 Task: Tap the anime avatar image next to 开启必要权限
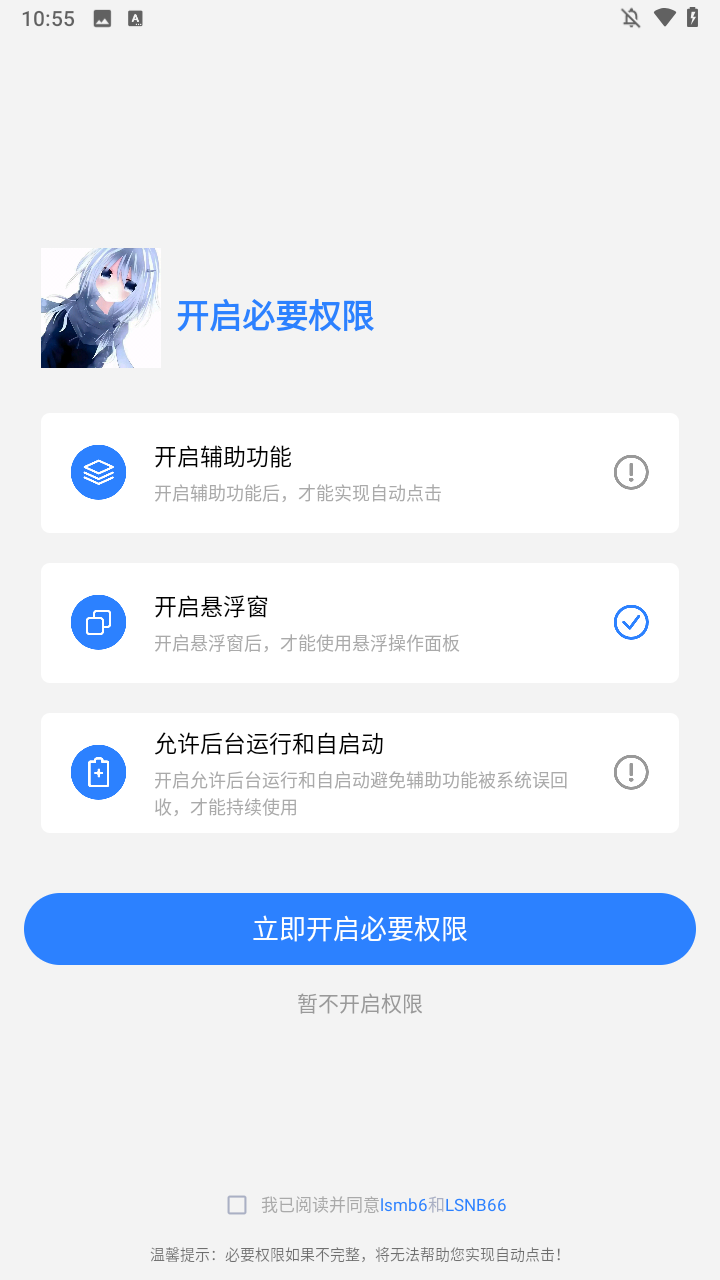100,307
